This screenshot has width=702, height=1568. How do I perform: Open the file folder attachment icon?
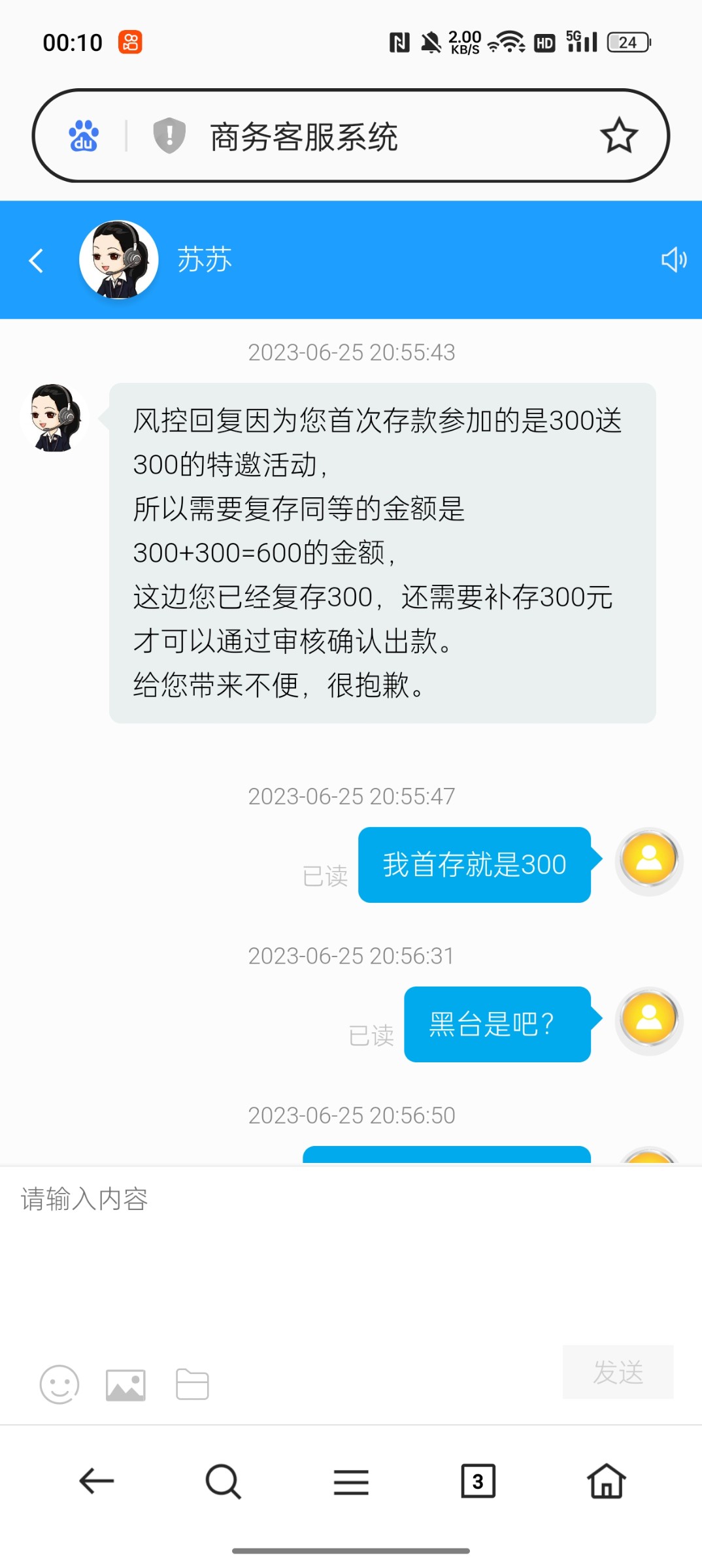[192, 1383]
